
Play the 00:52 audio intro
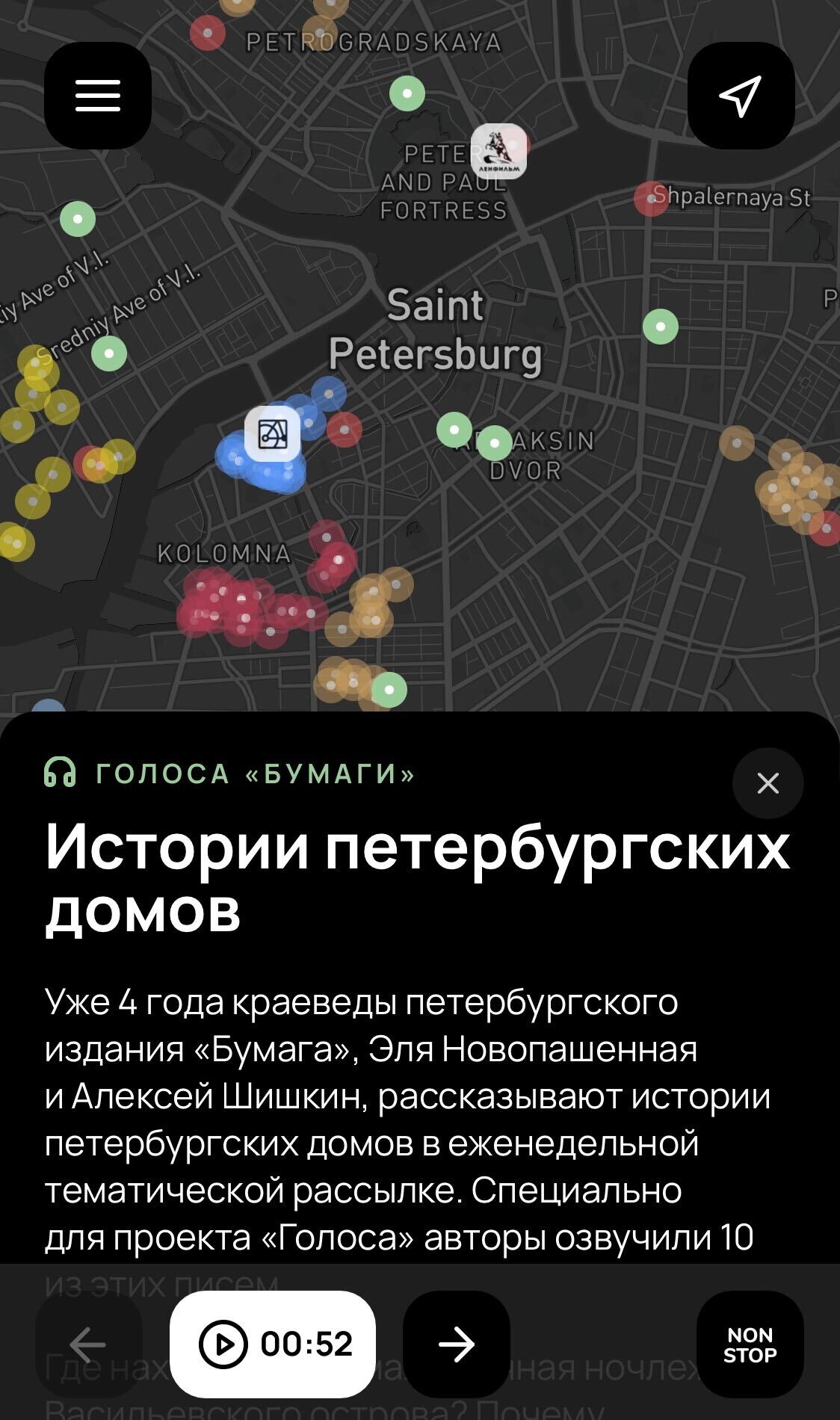(273, 1345)
